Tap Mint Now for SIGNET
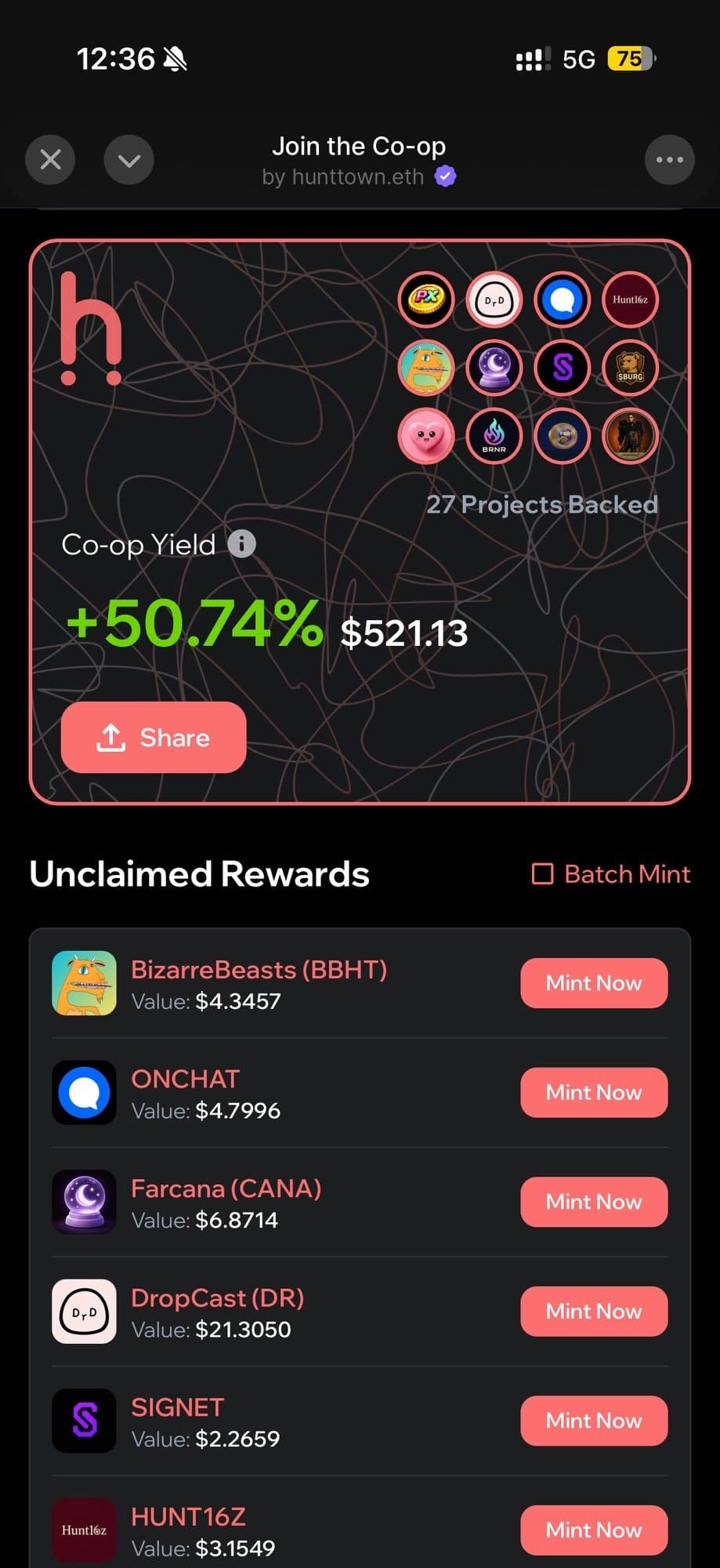The width and height of the screenshot is (720, 1568). pos(594,1421)
